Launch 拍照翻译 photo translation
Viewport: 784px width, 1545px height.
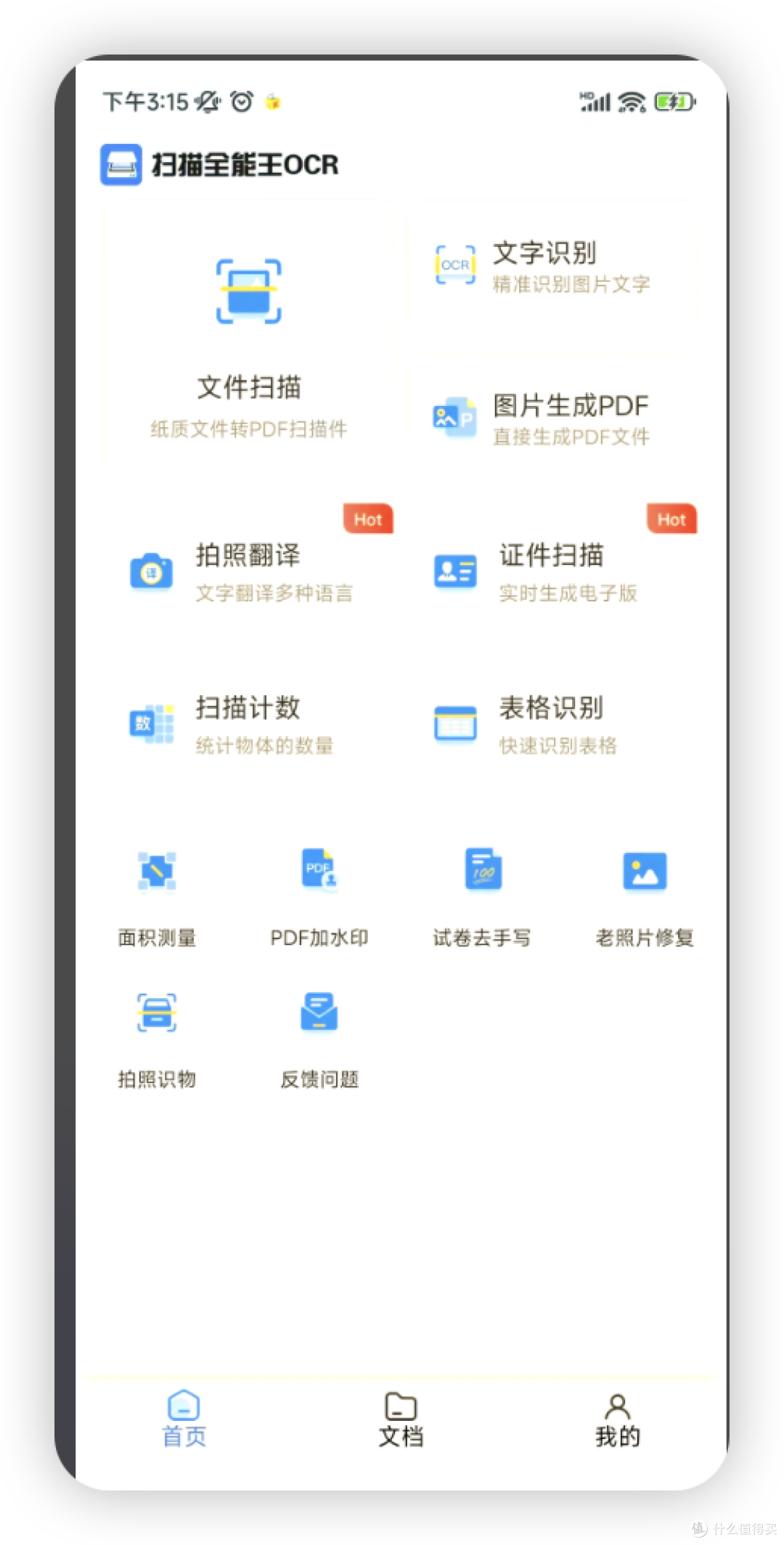pyautogui.click(x=249, y=572)
